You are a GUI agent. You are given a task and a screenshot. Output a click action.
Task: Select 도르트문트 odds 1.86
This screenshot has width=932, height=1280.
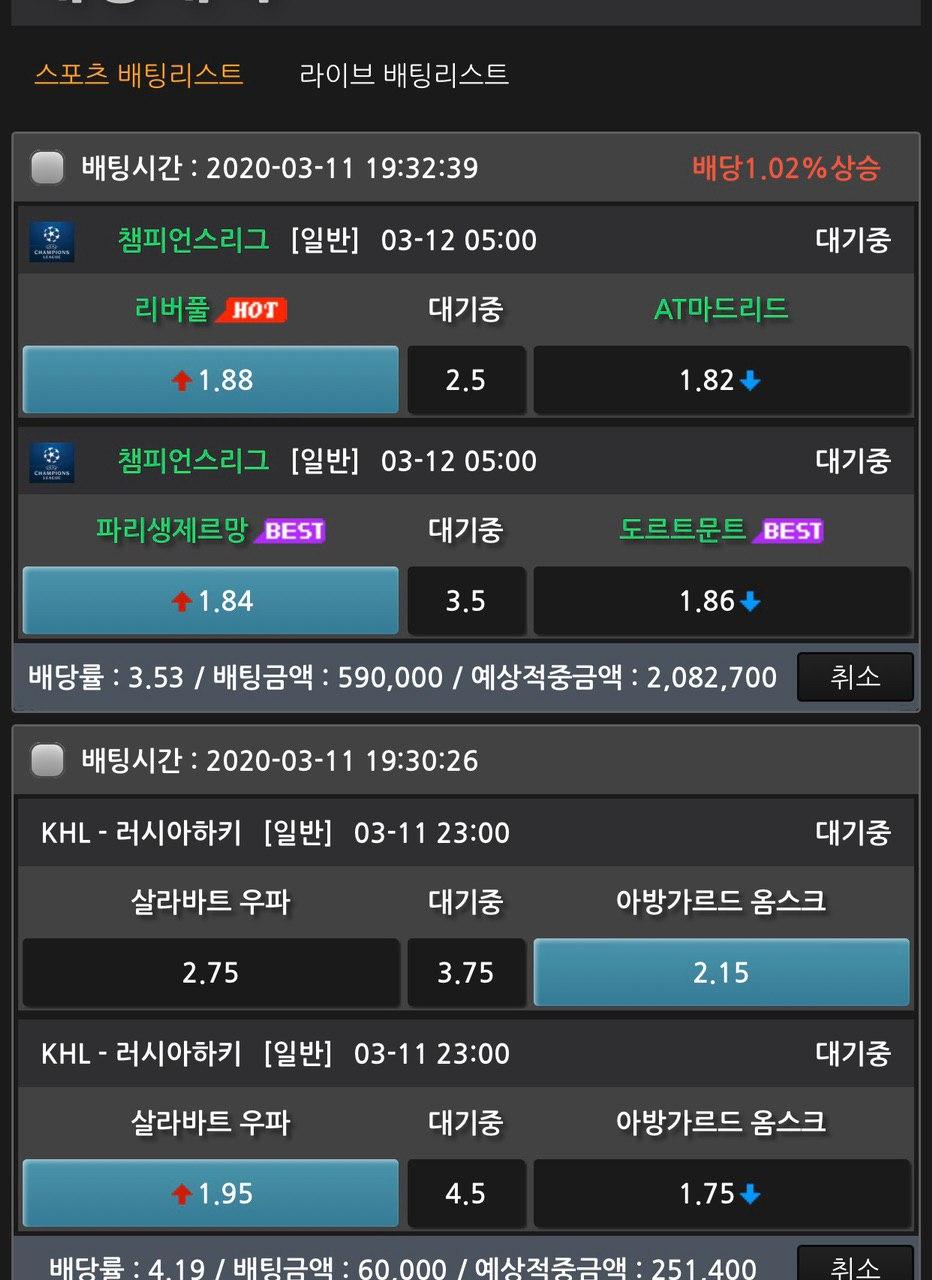click(x=721, y=601)
